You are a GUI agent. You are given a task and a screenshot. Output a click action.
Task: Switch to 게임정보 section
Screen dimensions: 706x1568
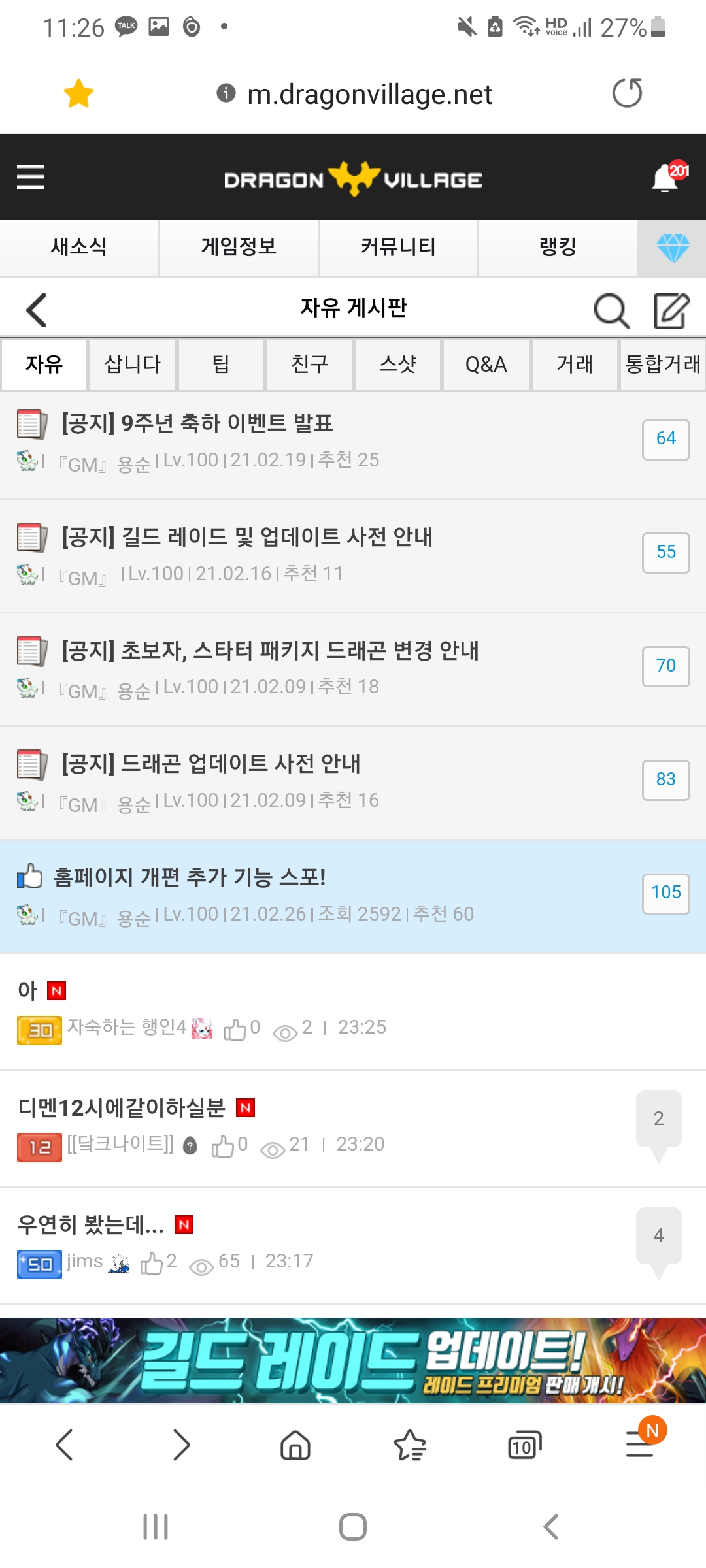click(239, 247)
